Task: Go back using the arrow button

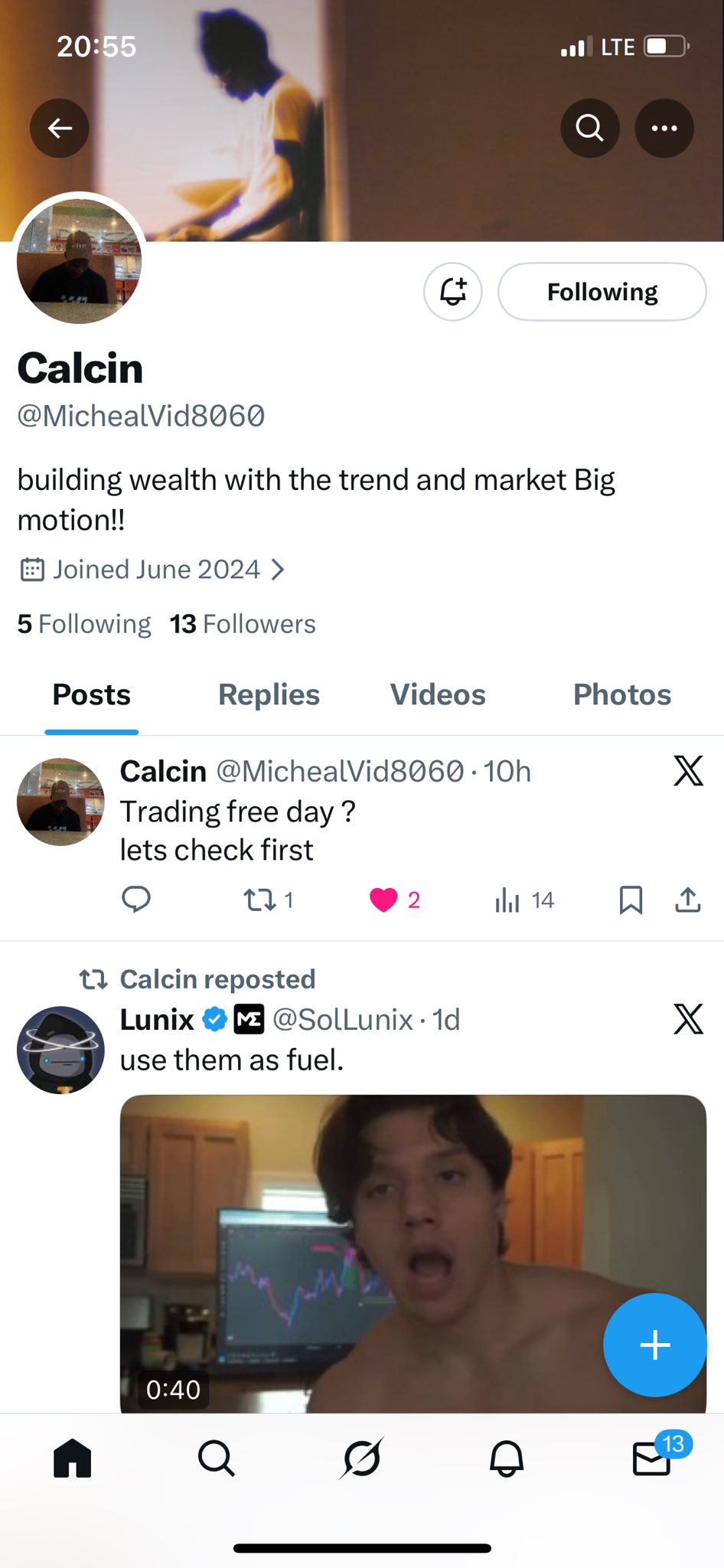Action: (x=60, y=128)
